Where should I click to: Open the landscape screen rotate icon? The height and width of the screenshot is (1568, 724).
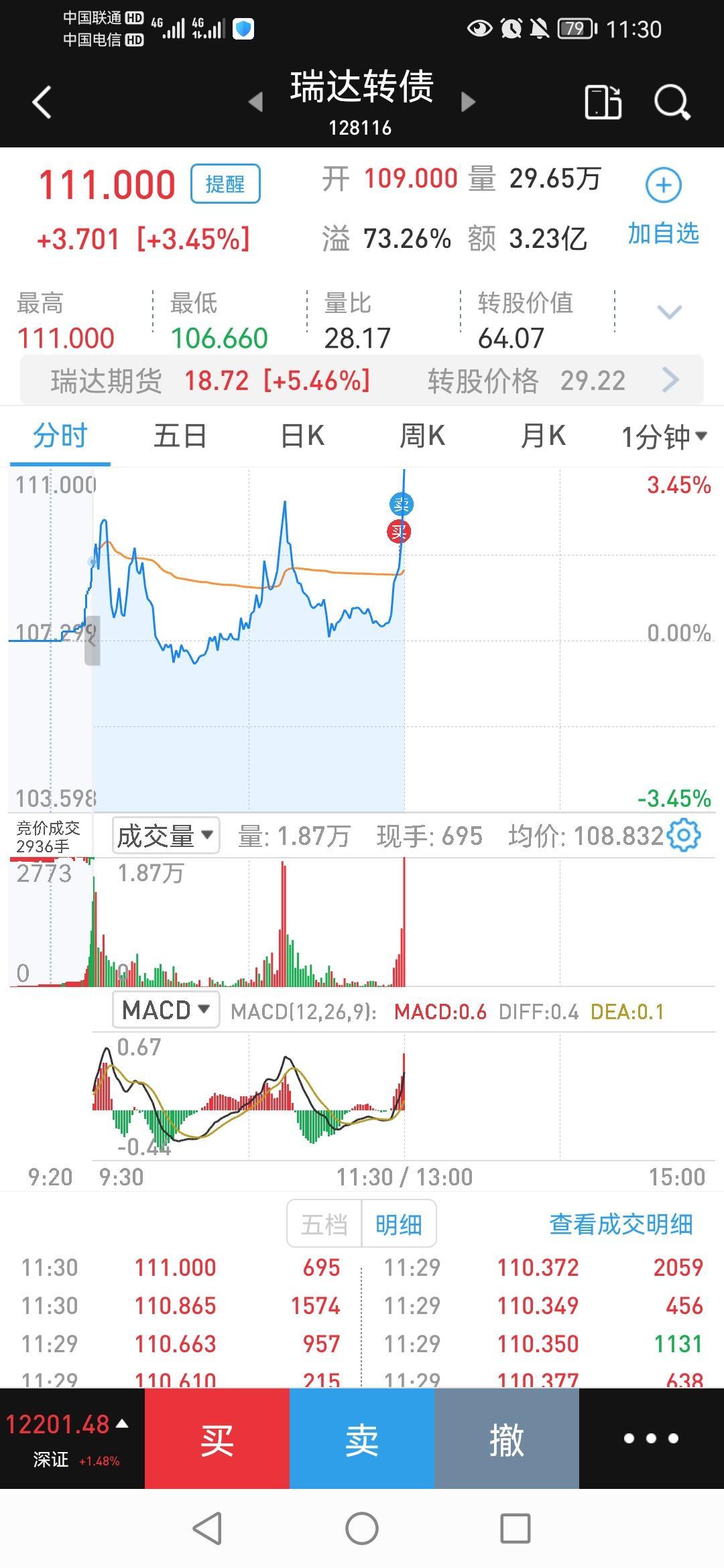click(x=603, y=103)
